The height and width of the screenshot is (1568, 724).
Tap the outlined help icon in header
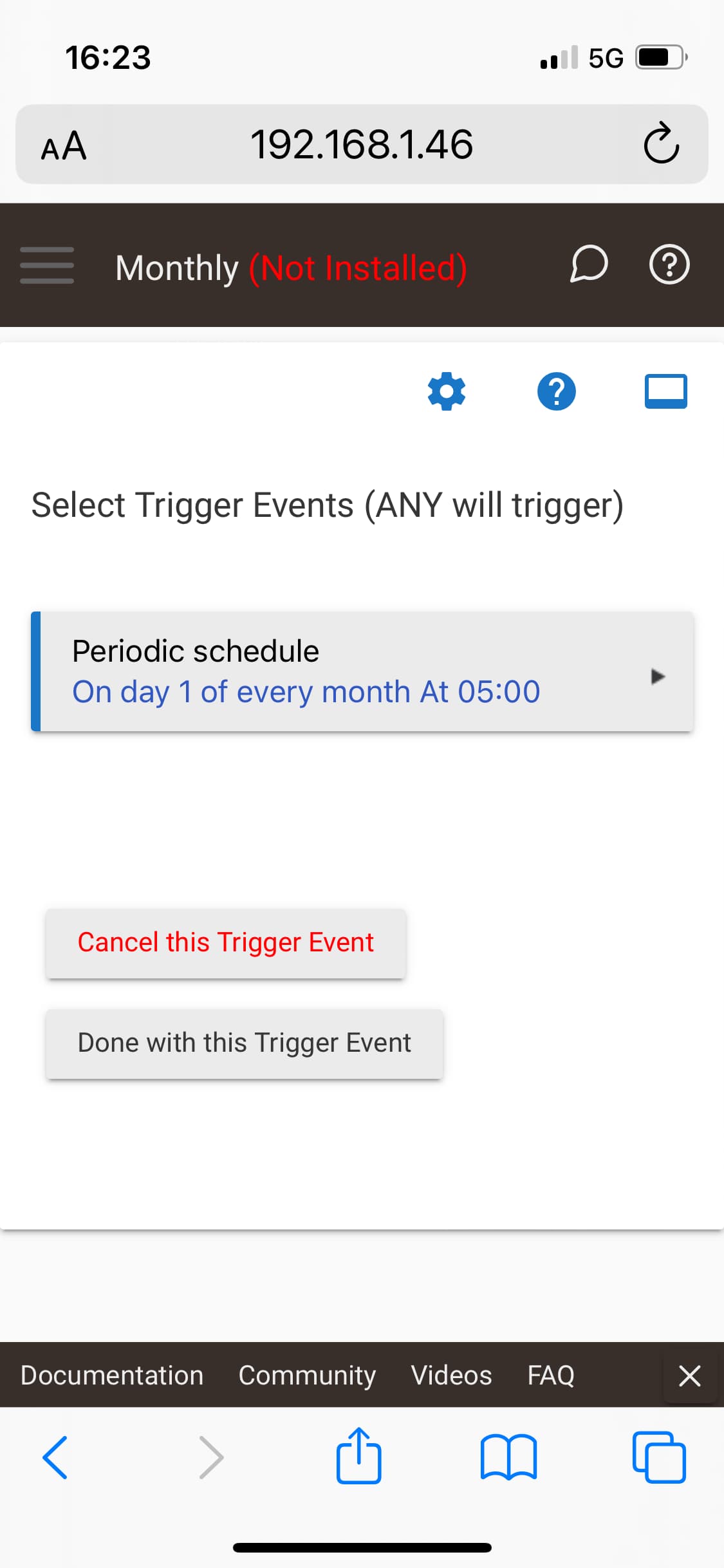pyautogui.click(x=669, y=265)
